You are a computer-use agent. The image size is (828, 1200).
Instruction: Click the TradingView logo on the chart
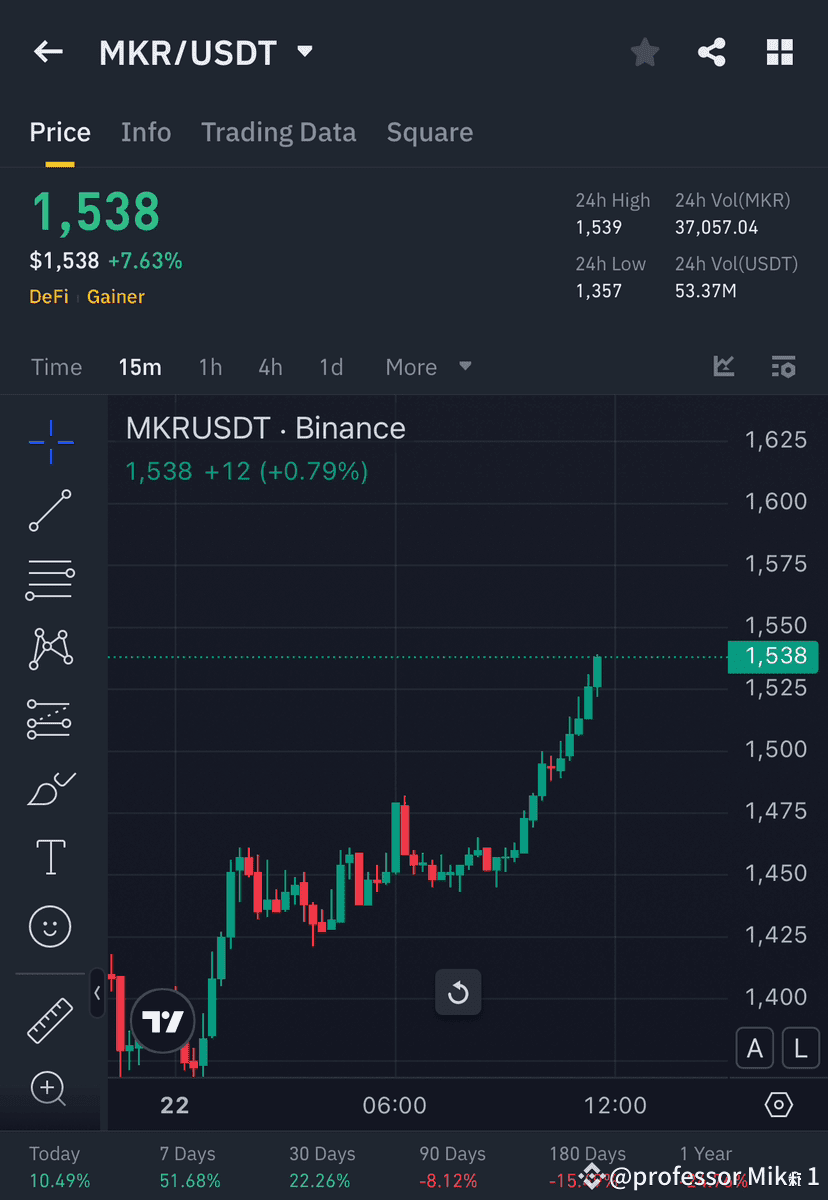pos(162,1021)
